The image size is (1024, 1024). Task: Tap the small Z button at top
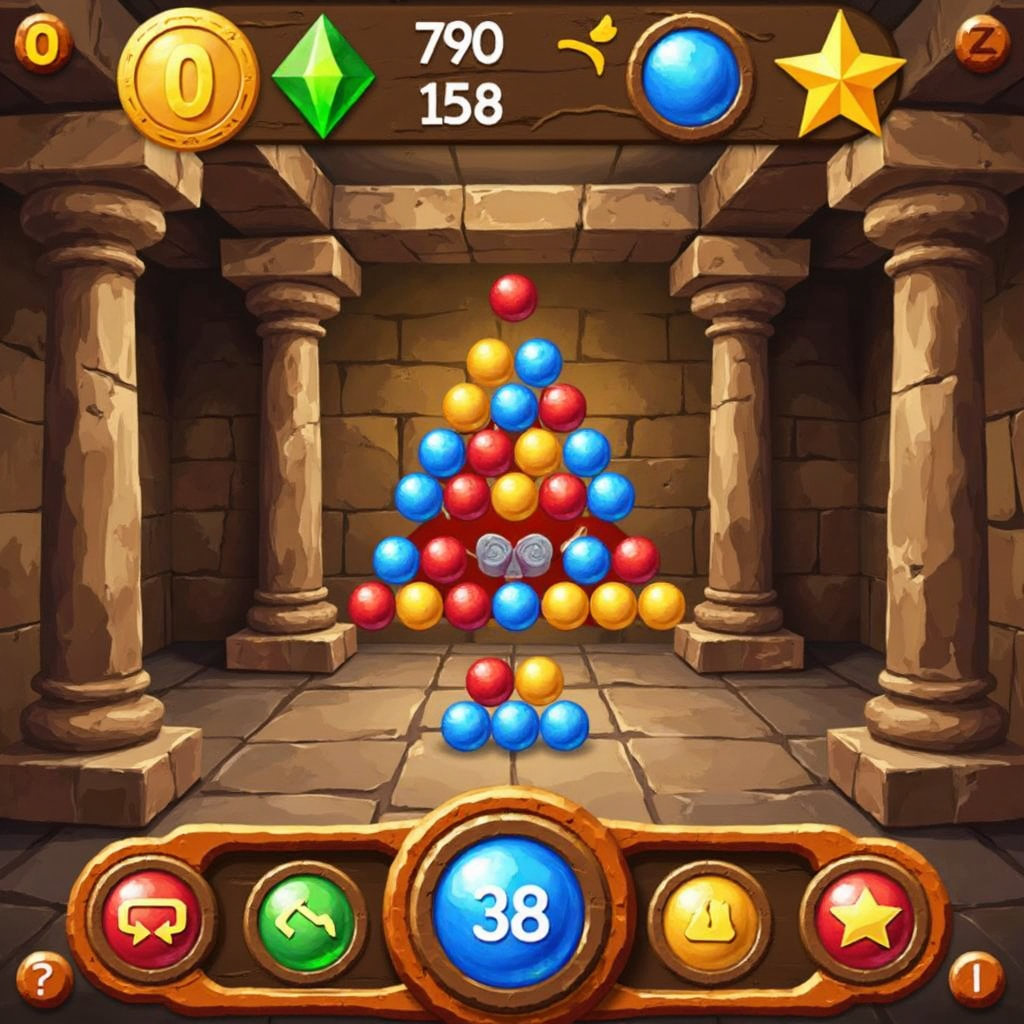click(982, 43)
